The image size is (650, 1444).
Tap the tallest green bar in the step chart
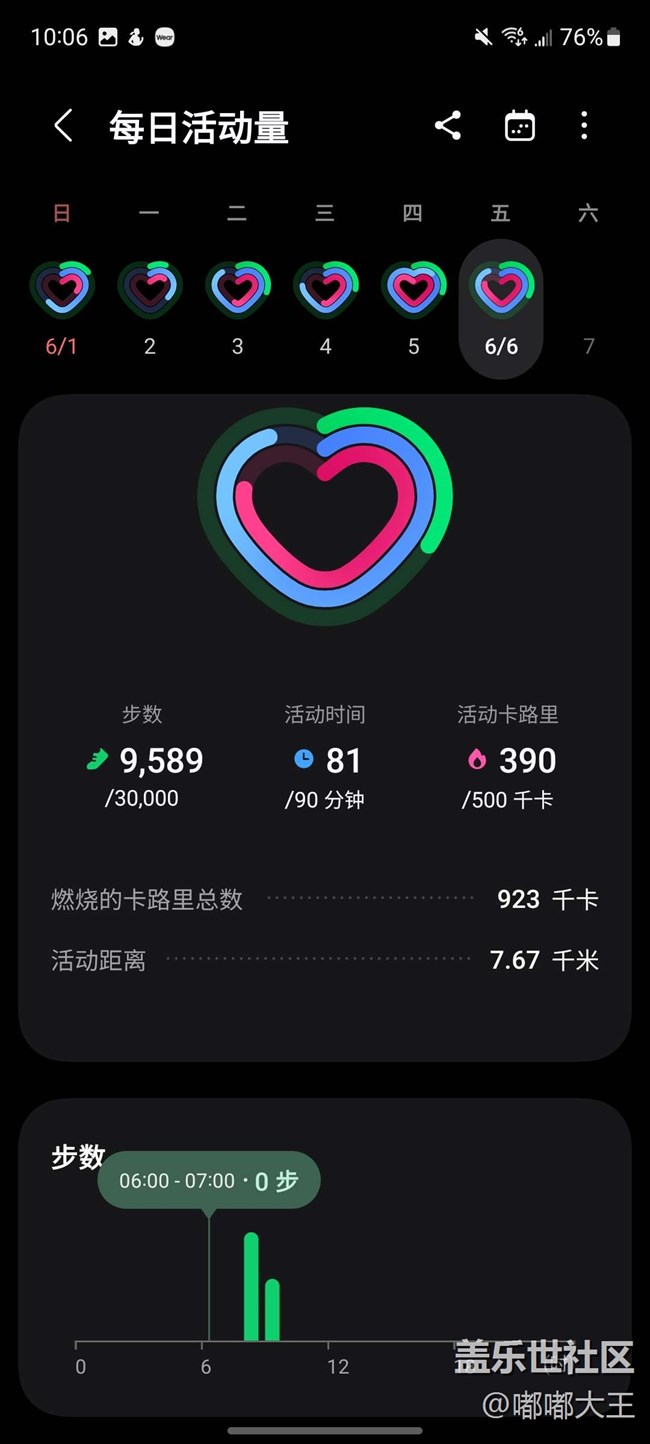pyautogui.click(x=251, y=1287)
